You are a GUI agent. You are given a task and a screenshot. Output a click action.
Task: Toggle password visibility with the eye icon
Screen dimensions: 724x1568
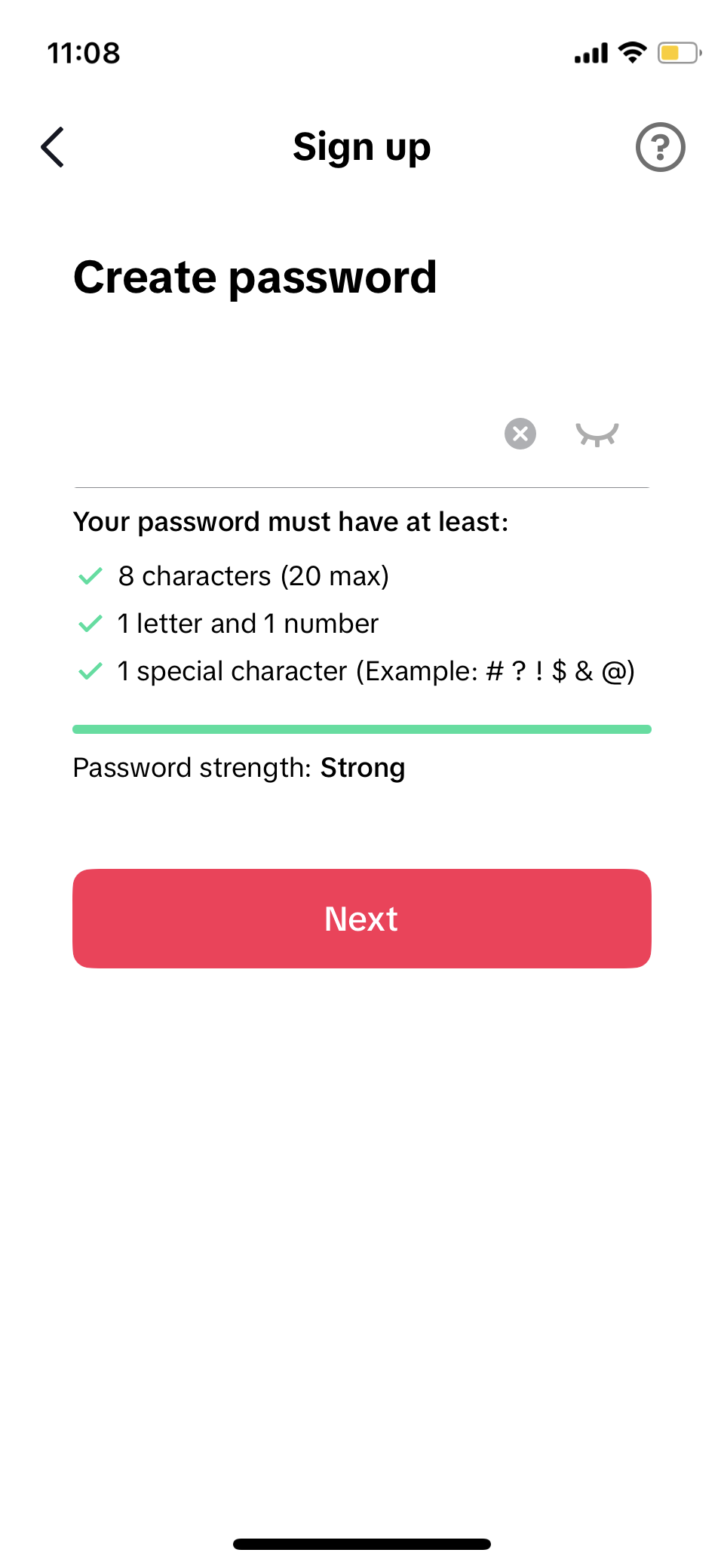coord(597,434)
